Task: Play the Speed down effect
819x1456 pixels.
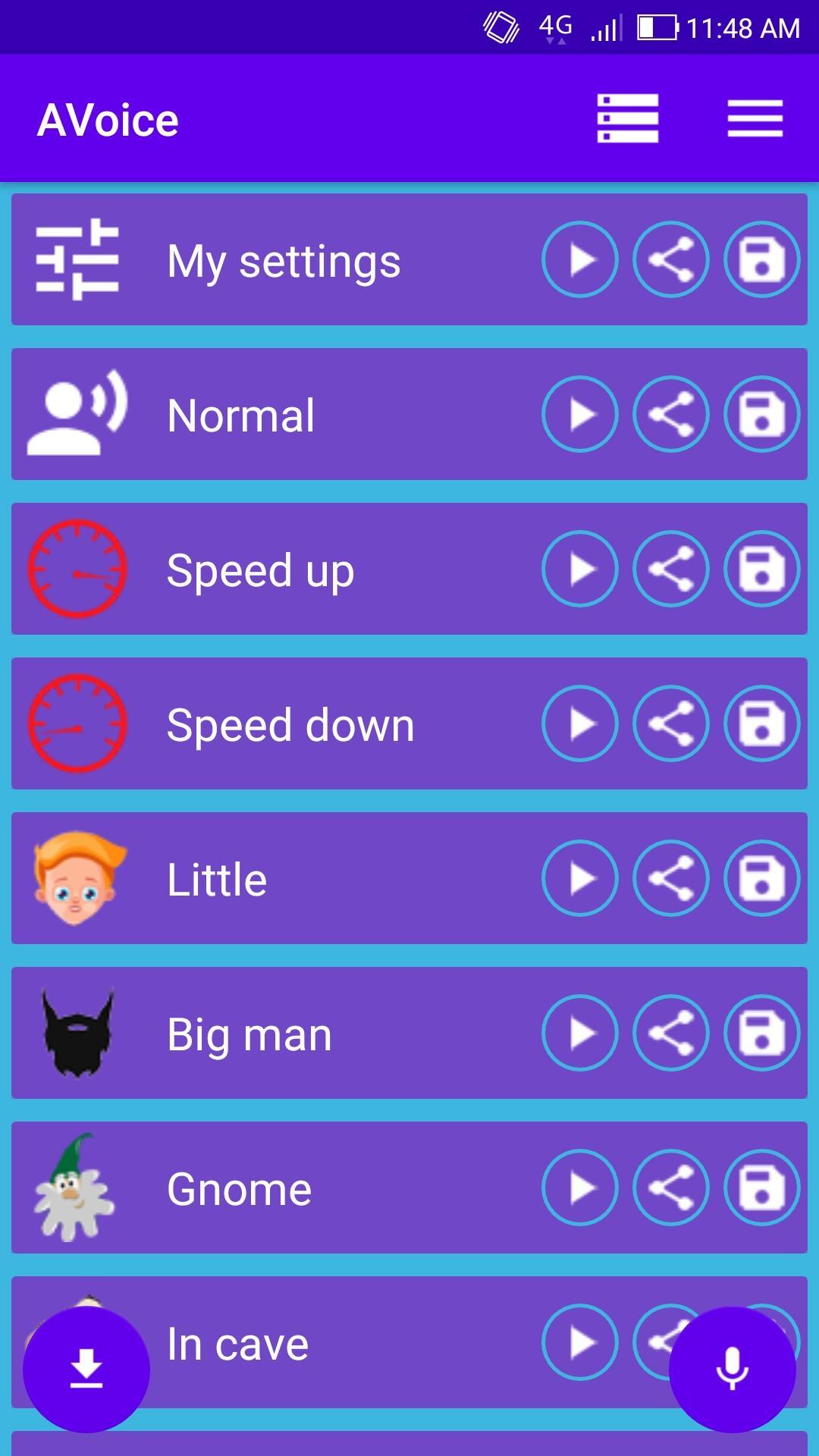Action: [x=580, y=723]
